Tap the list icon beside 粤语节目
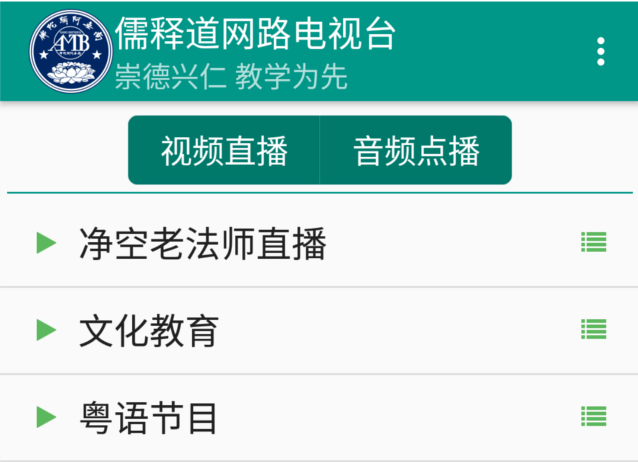 pyautogui.click(x=594, y=416)
